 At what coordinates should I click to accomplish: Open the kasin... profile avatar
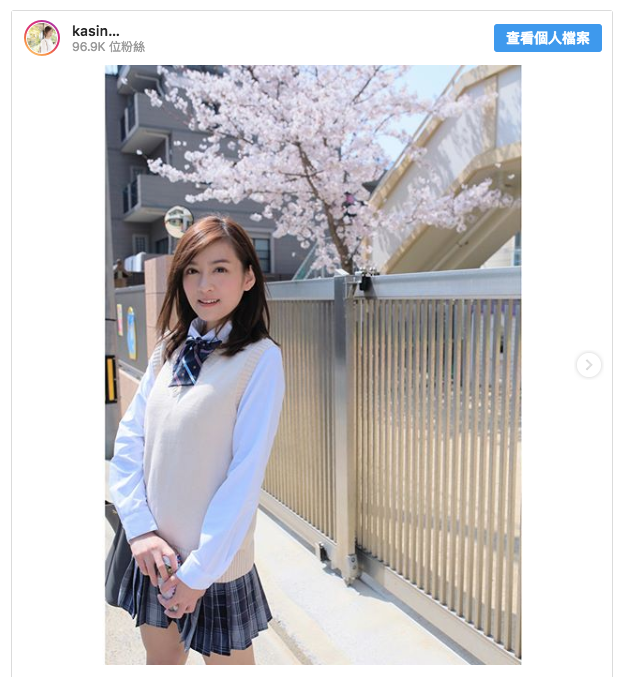tap(42, 38)
